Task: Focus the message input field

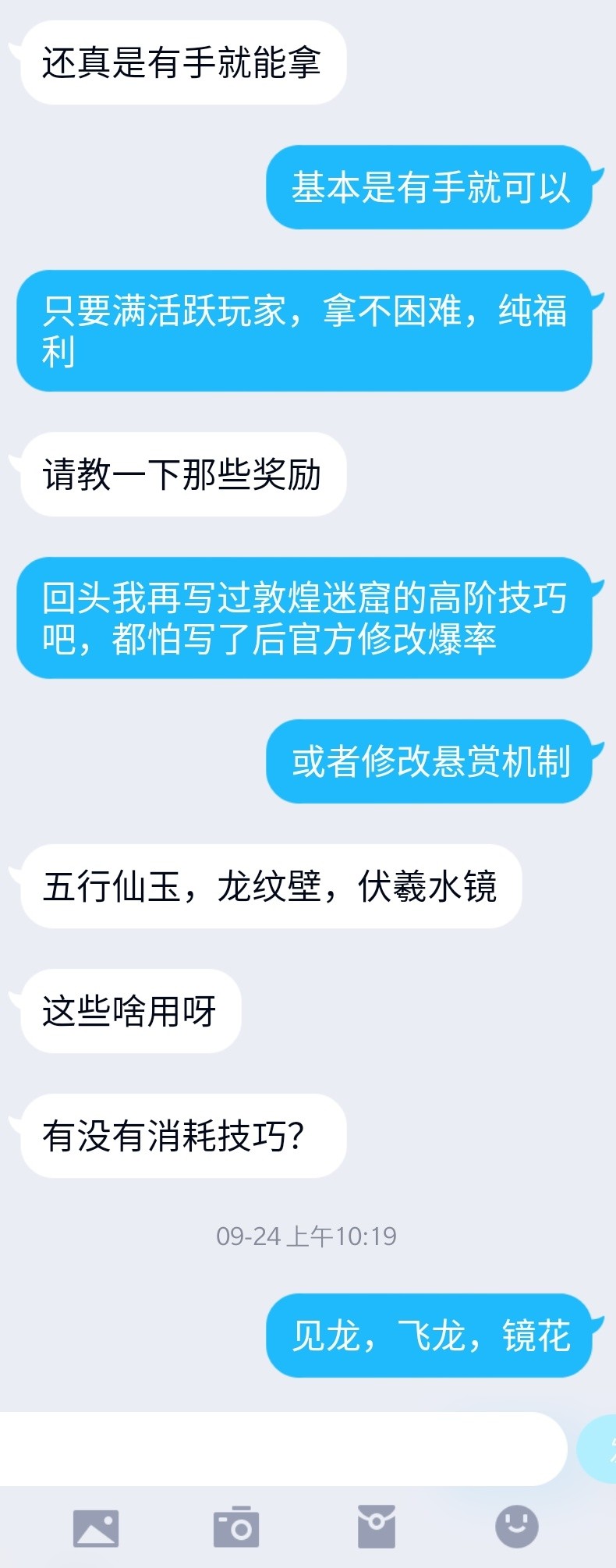Action: [281, 1449]
